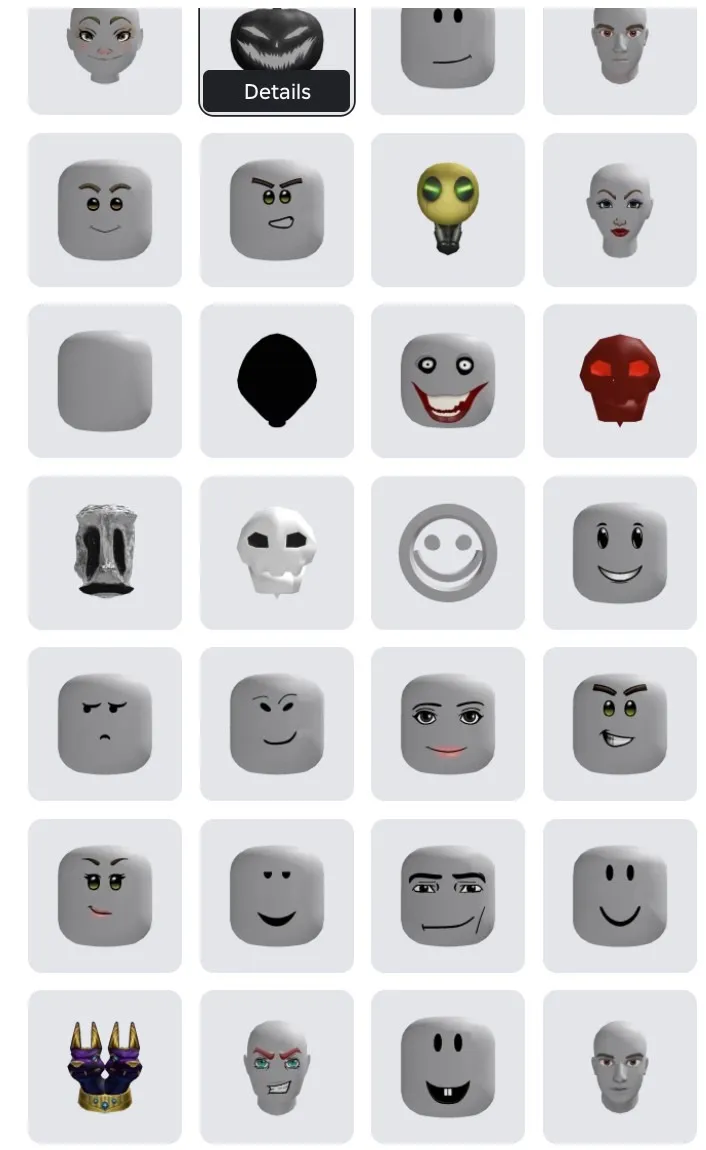This screenshot has height=1150, width=706.
Task: Open Details for the black pumpkin head
Action: coord(277,92)
